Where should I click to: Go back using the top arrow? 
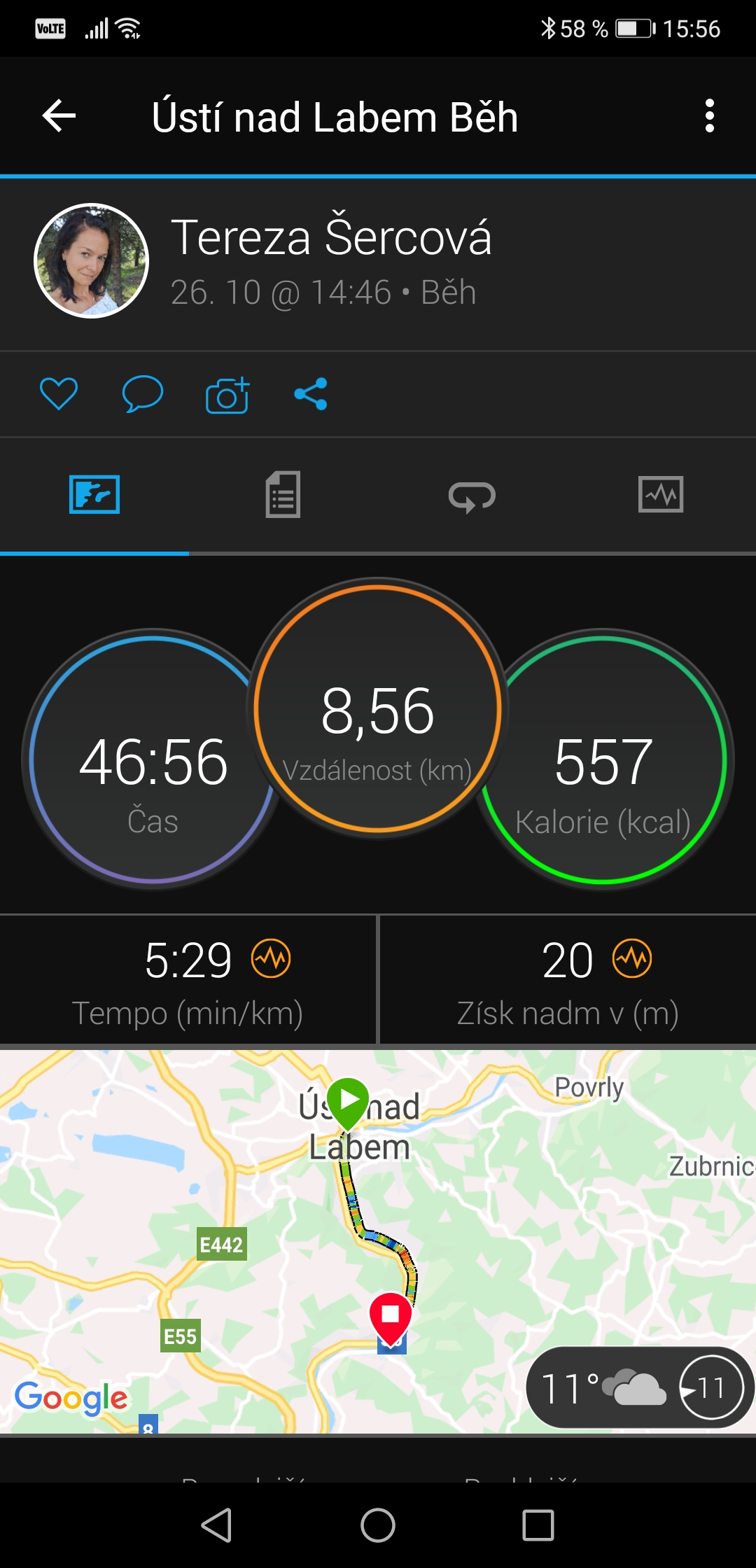[59, 115]
